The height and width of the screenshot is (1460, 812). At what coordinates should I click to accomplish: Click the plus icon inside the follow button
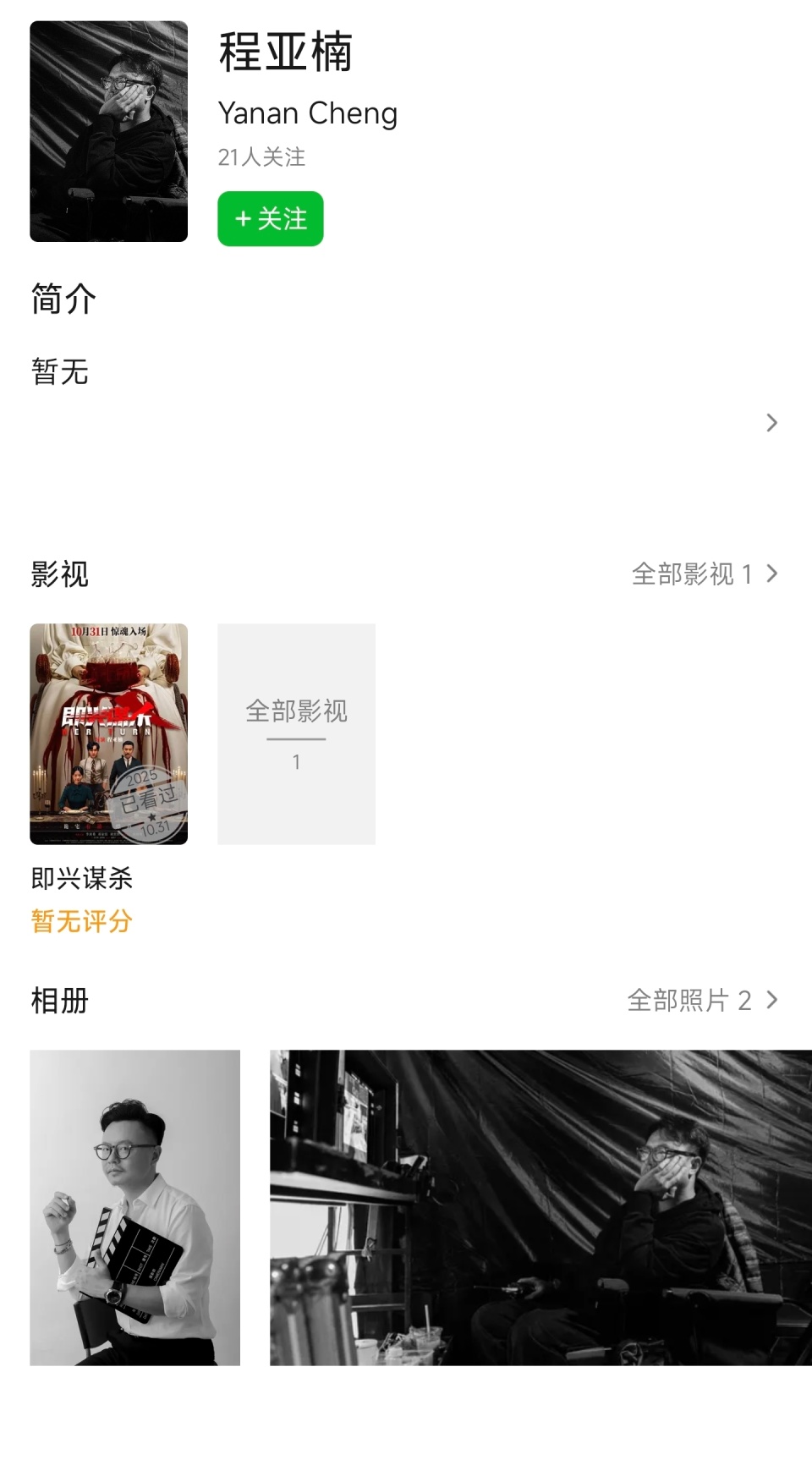pyautogui.click(x=243, y=218)
